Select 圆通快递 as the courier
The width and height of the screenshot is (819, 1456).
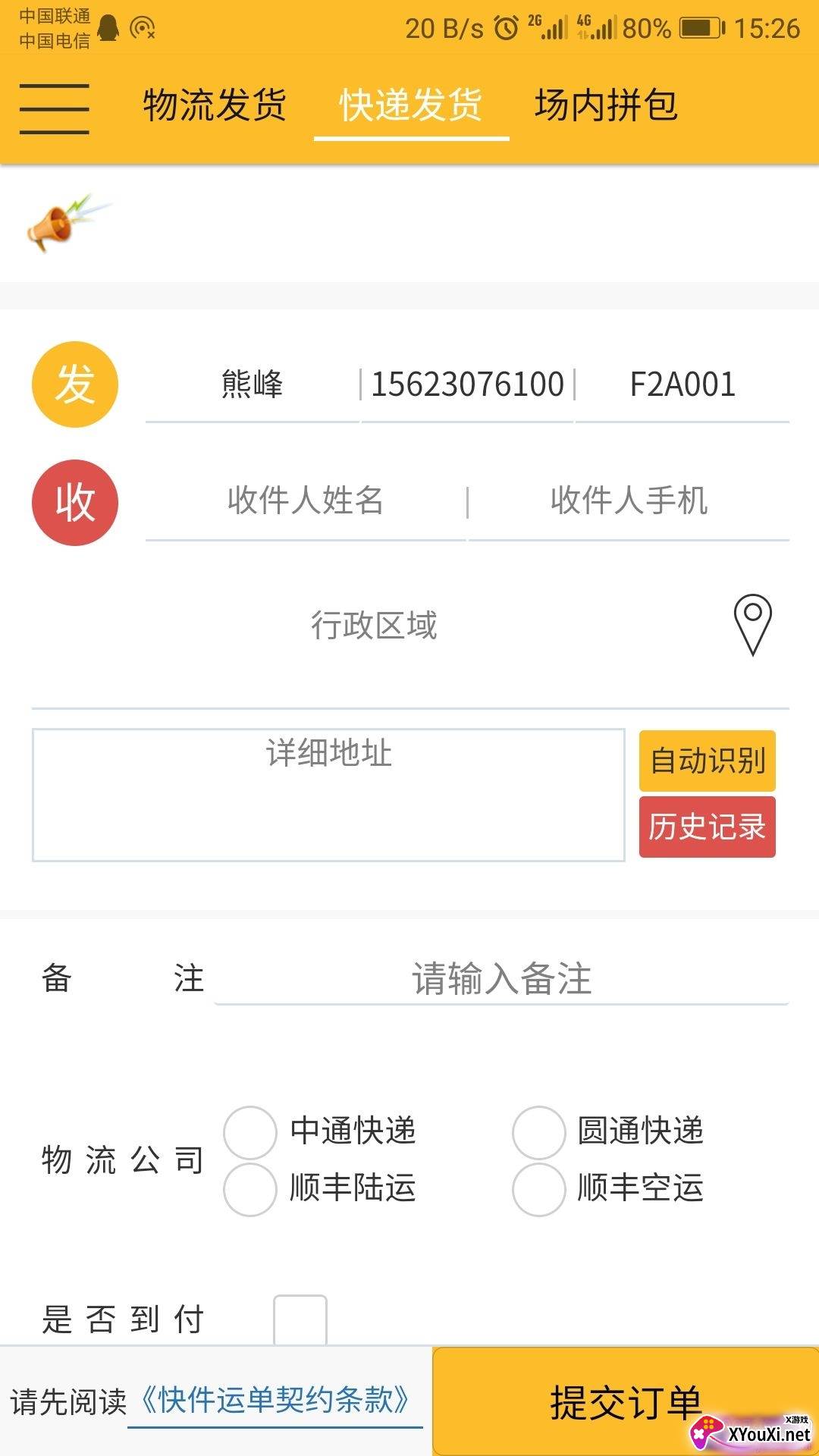point(538,1132)
